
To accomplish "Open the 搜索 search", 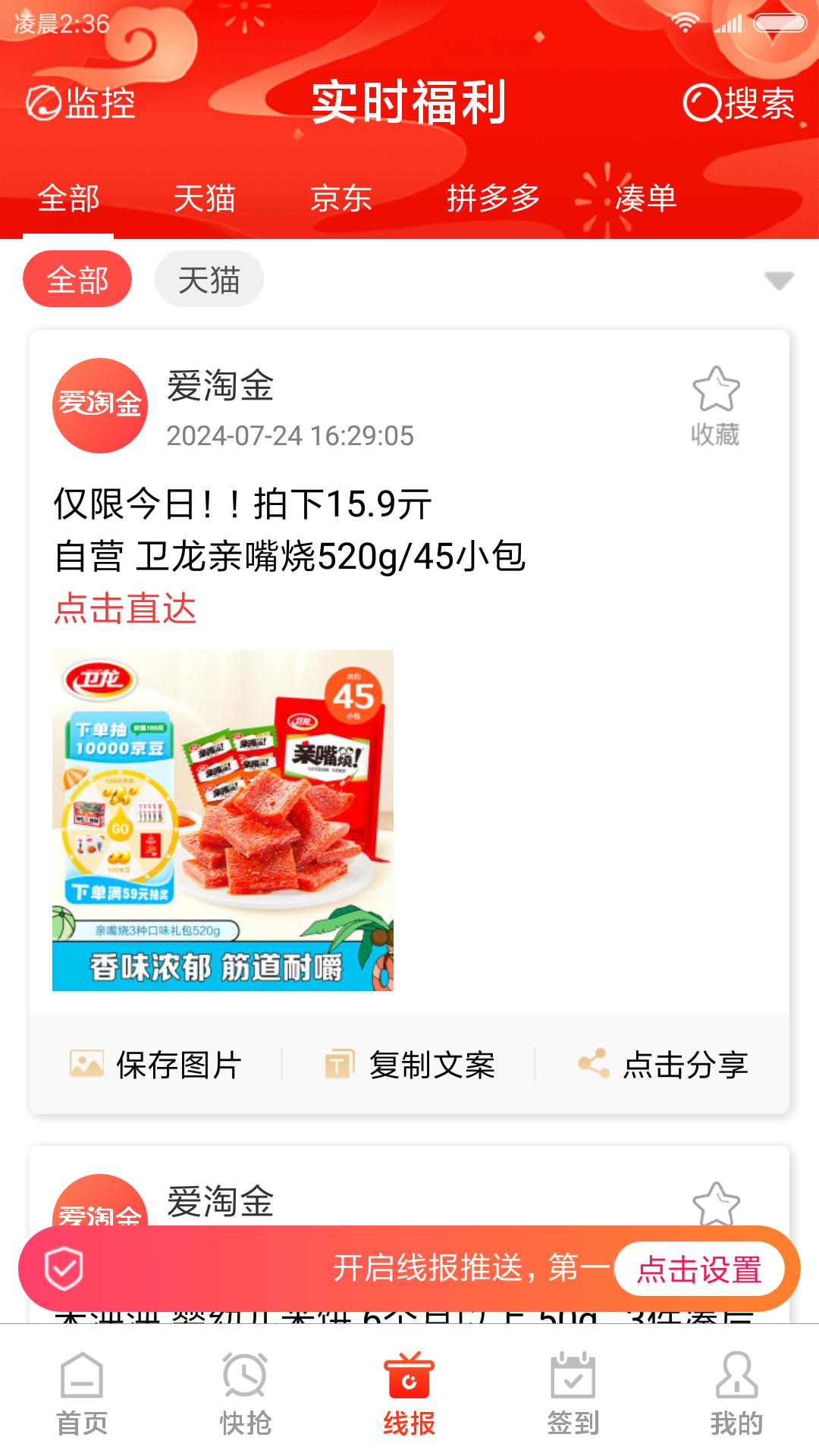I will (x=739, y=103).
